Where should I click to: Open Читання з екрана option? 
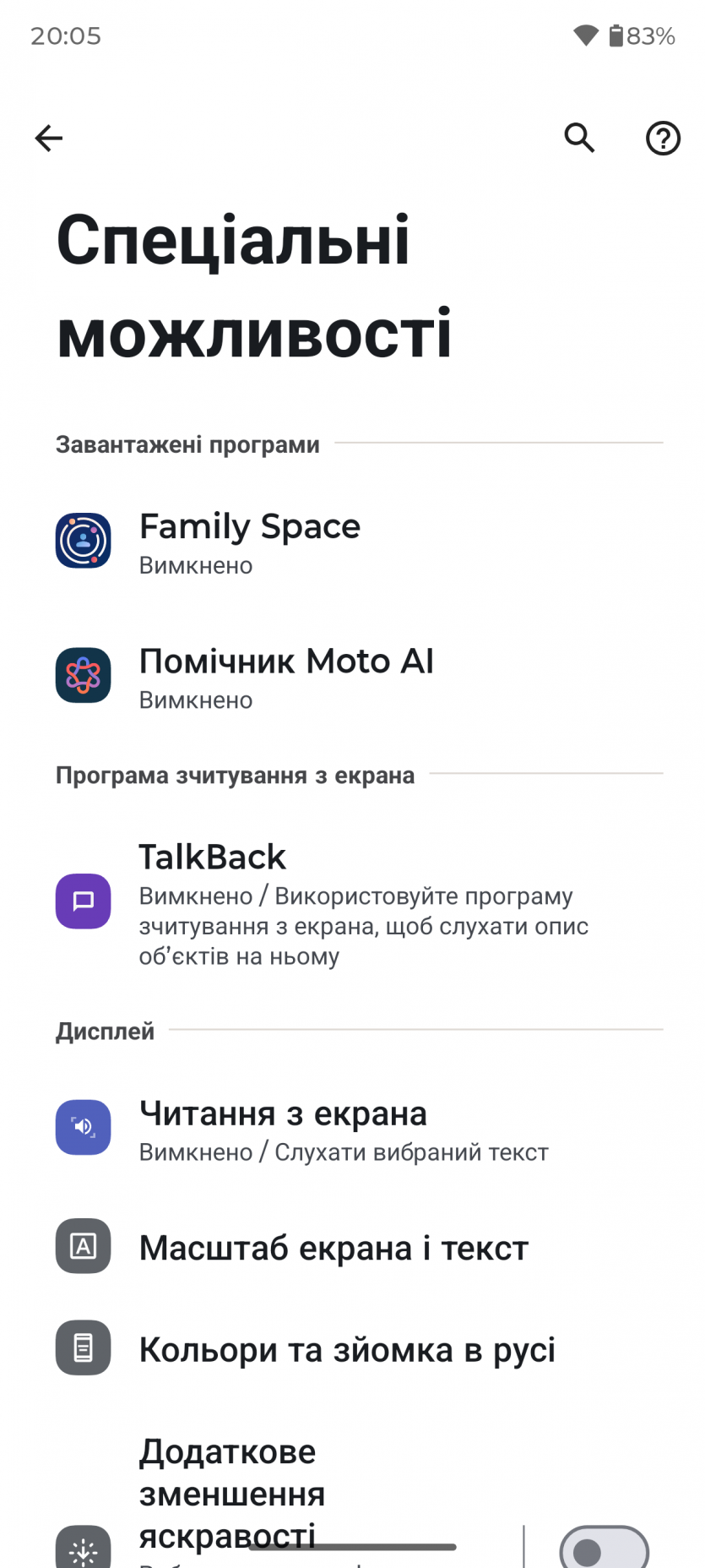[343, 1128]
